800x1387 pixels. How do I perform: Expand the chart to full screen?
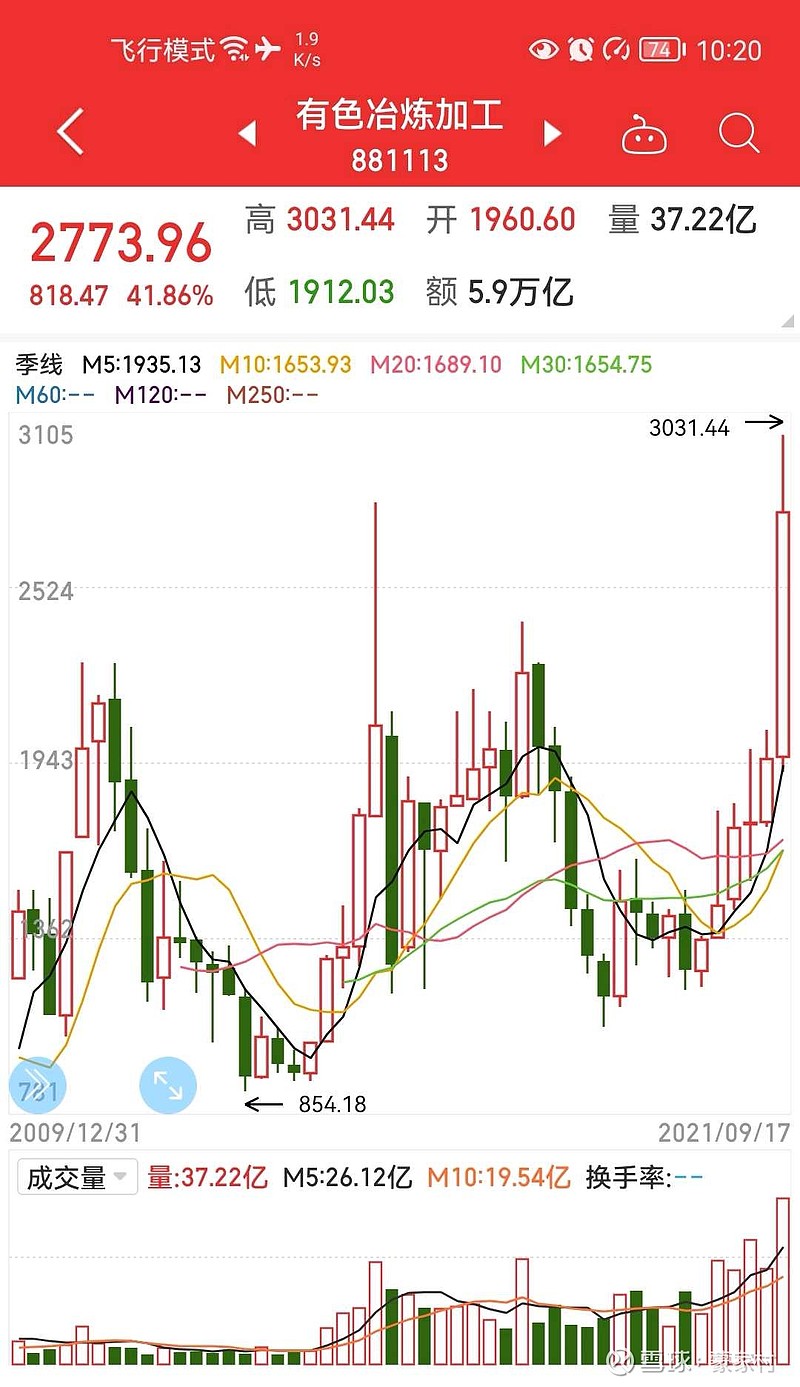(x=167, y=1085)
